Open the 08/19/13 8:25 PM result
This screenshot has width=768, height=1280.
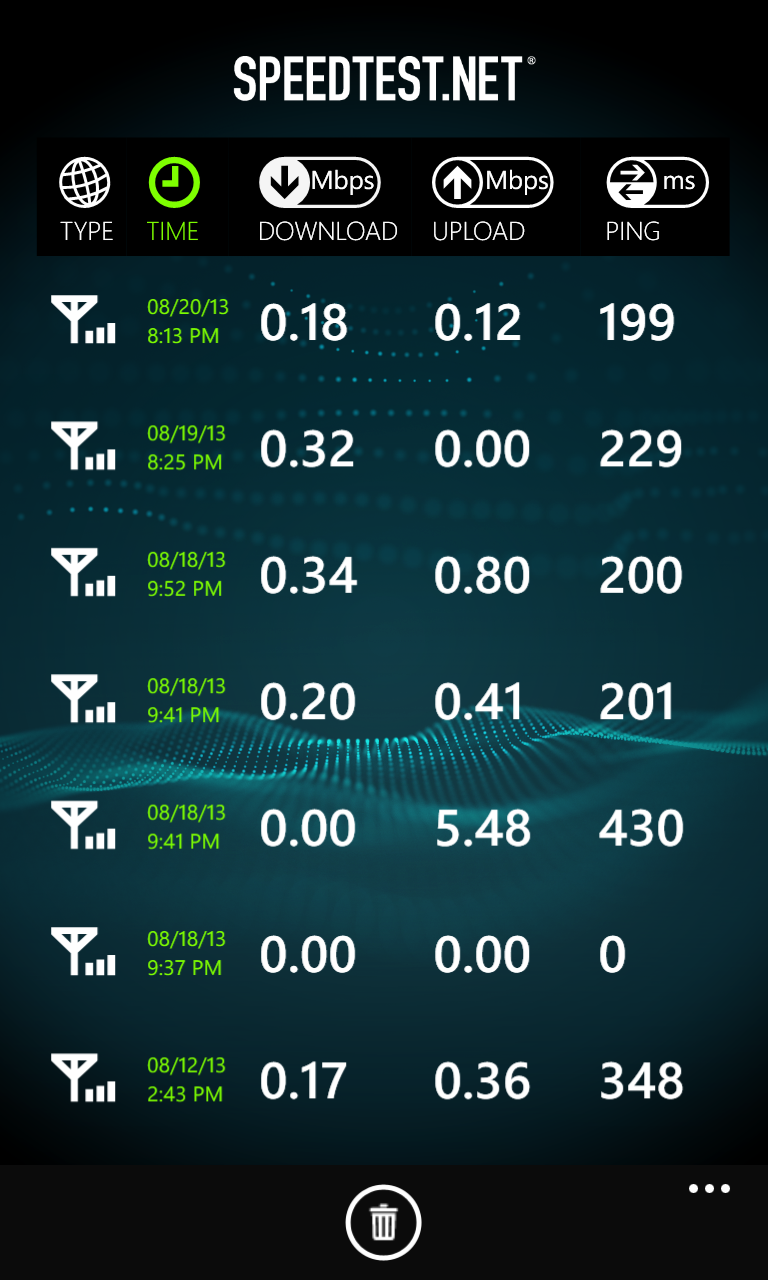tap(384, 448)
